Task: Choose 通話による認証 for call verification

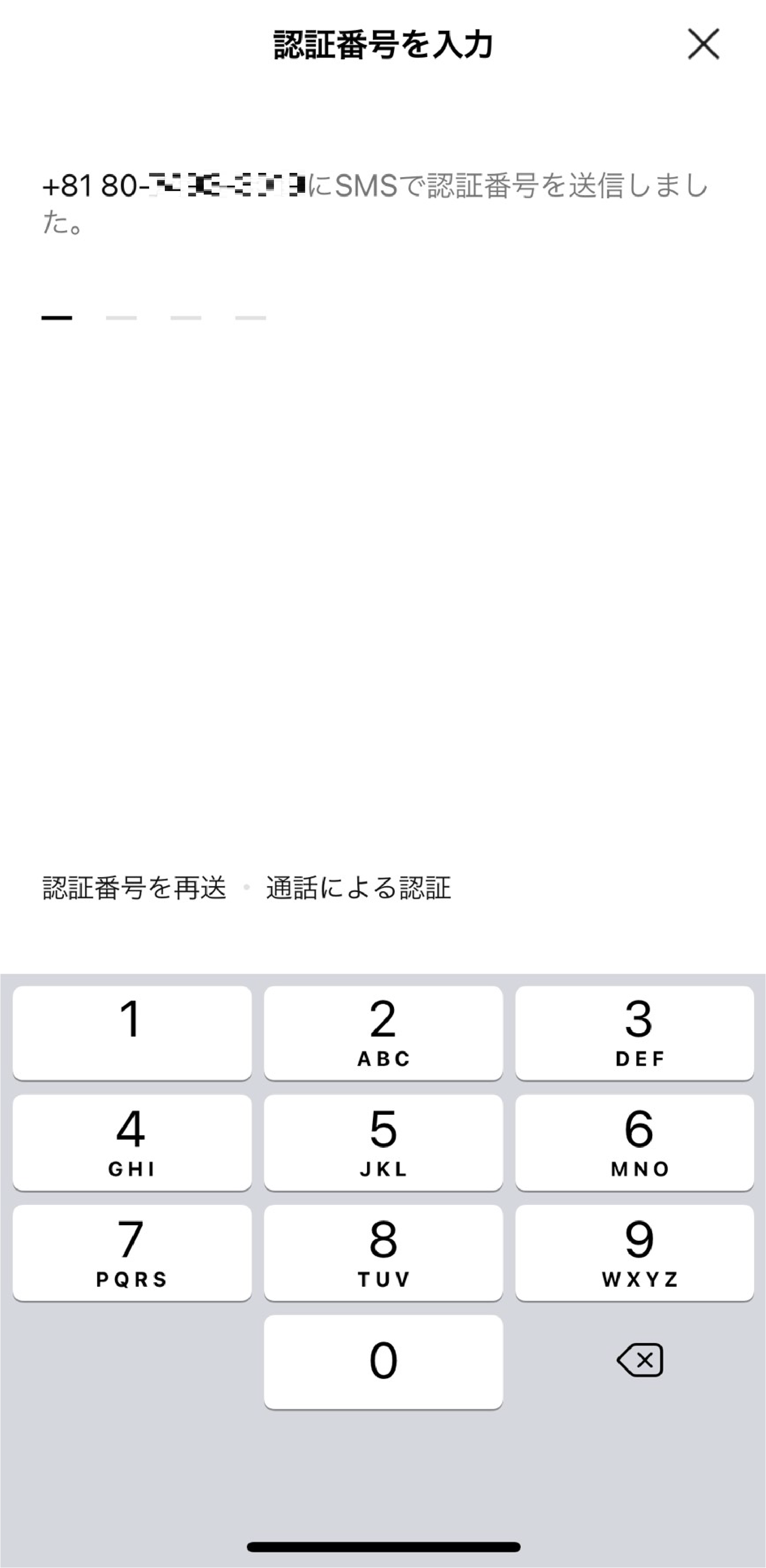Action: pyautogui.click(x=358, y=888)
